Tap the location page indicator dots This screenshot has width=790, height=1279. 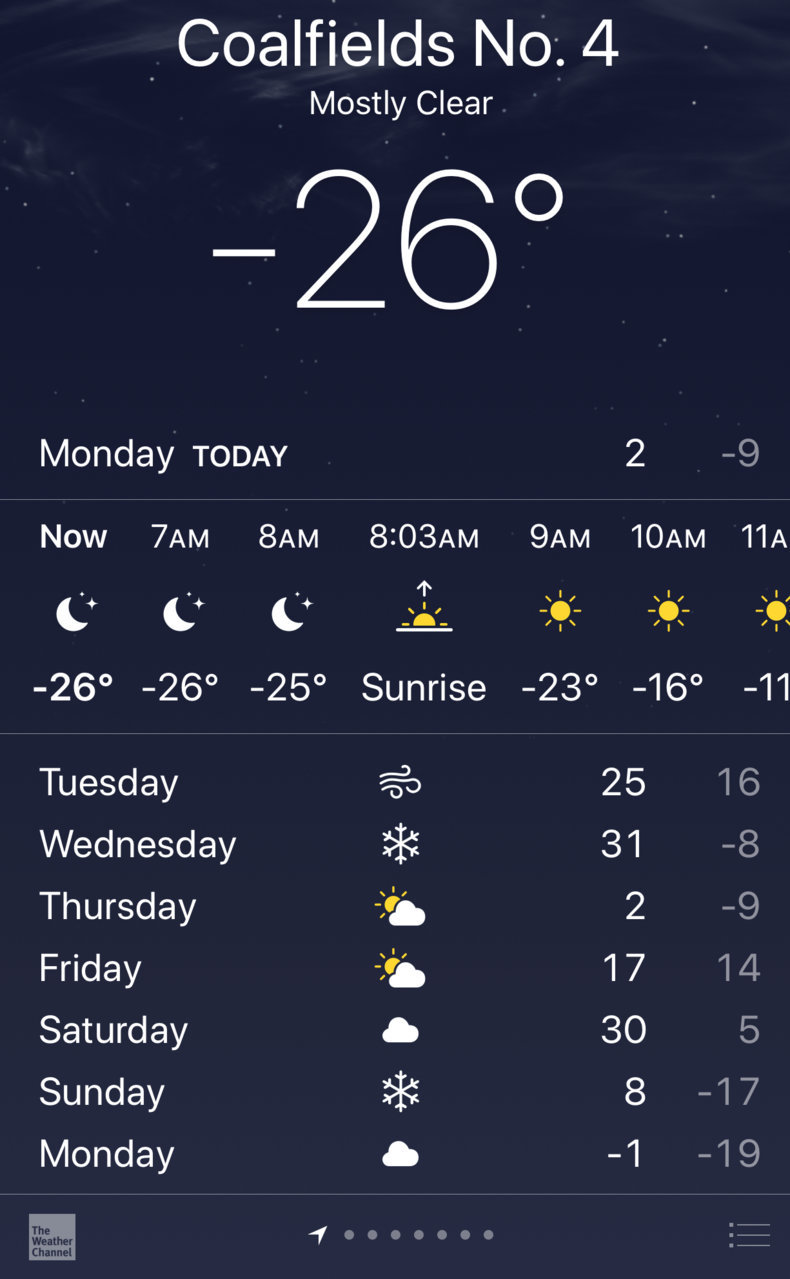click(402, 1235)
